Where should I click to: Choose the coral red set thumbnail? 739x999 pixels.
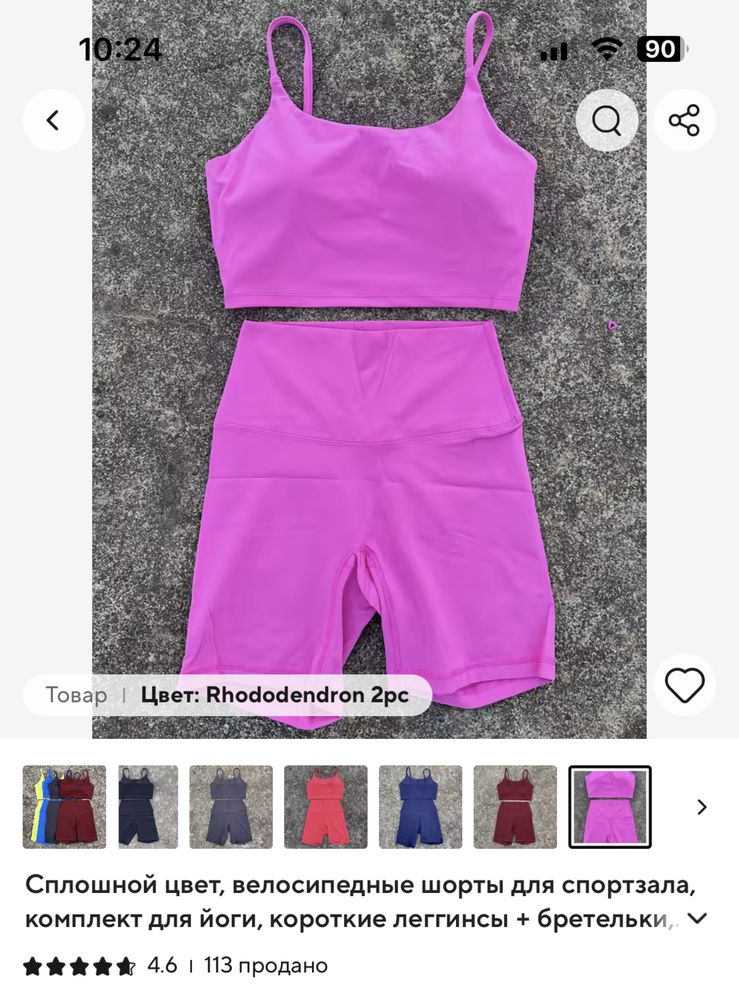click(325, 807)
